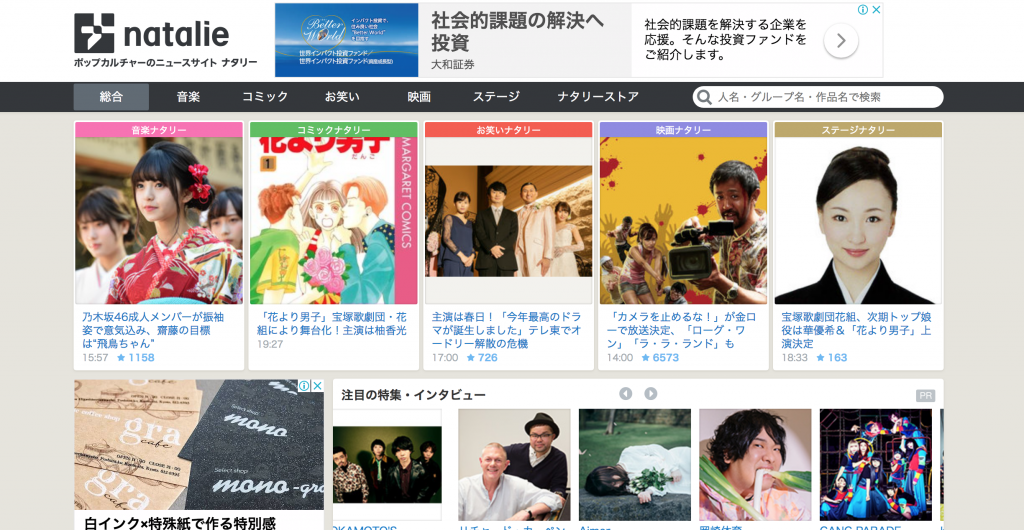The height and width of the screenshot is (530, 1024).
Task: Show previous featured interviews with left arrow
Action: click(x=626, y=394)
